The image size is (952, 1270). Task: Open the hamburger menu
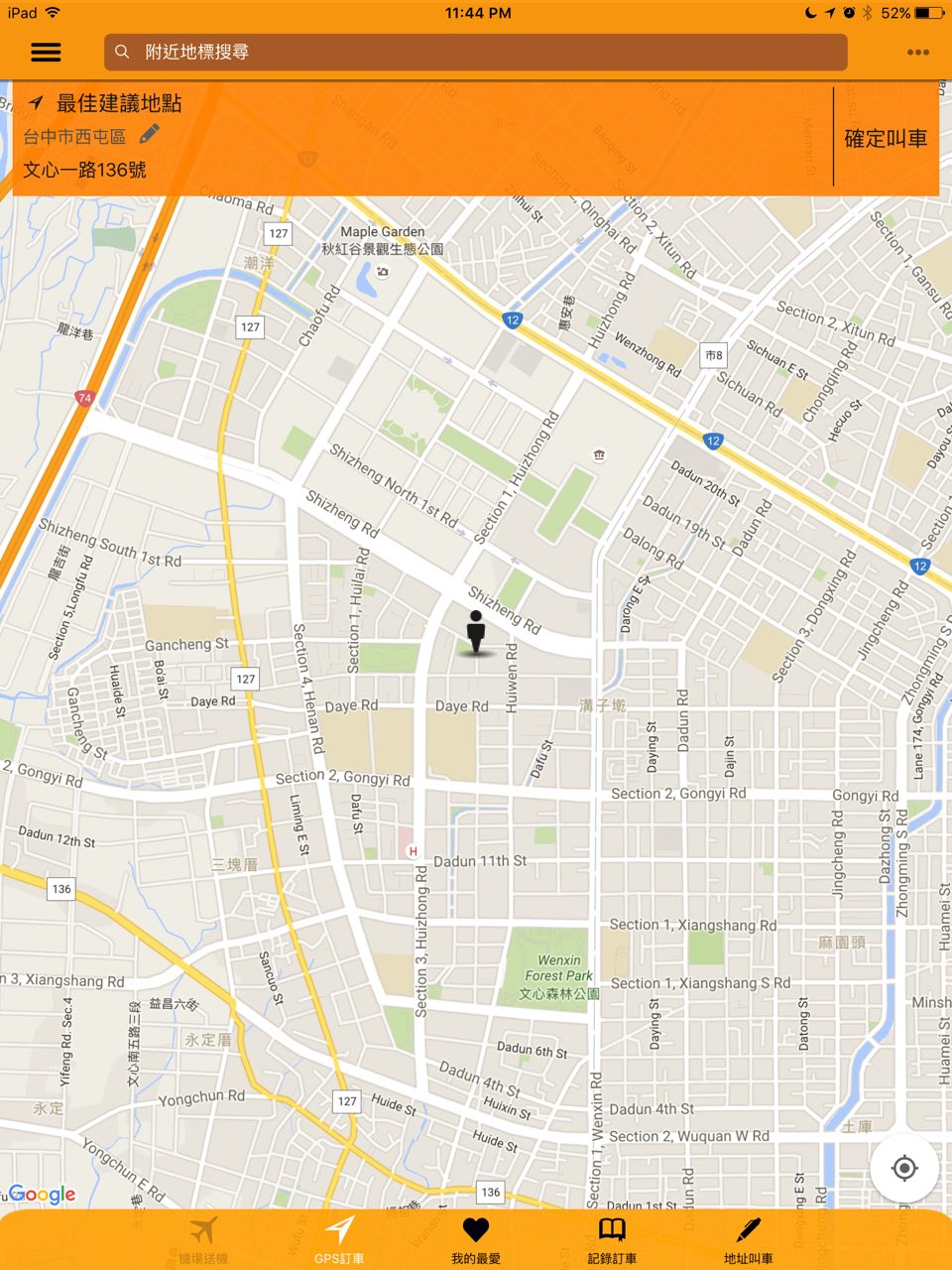[x=46, y=53]
